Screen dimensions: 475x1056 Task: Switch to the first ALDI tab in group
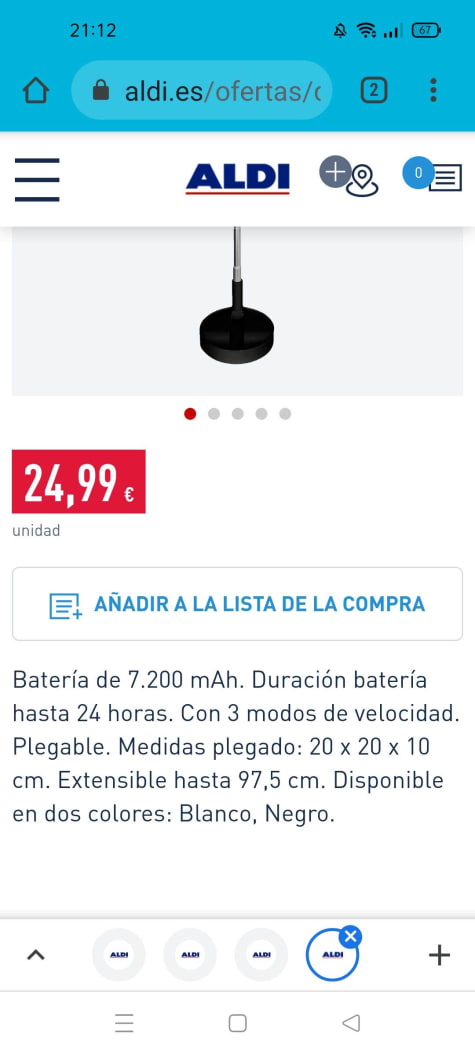pyautogui.click(x=119, y=955)
